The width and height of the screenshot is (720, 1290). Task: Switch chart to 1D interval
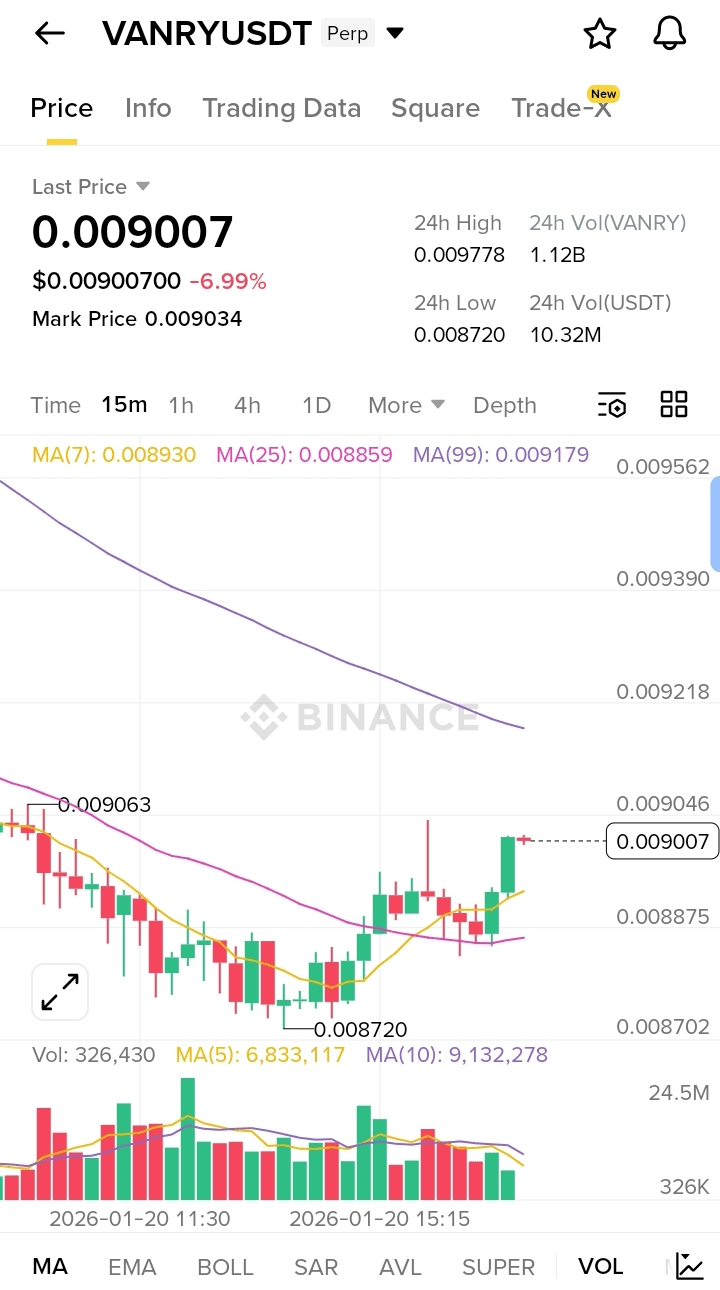click(x=316, y=405)
